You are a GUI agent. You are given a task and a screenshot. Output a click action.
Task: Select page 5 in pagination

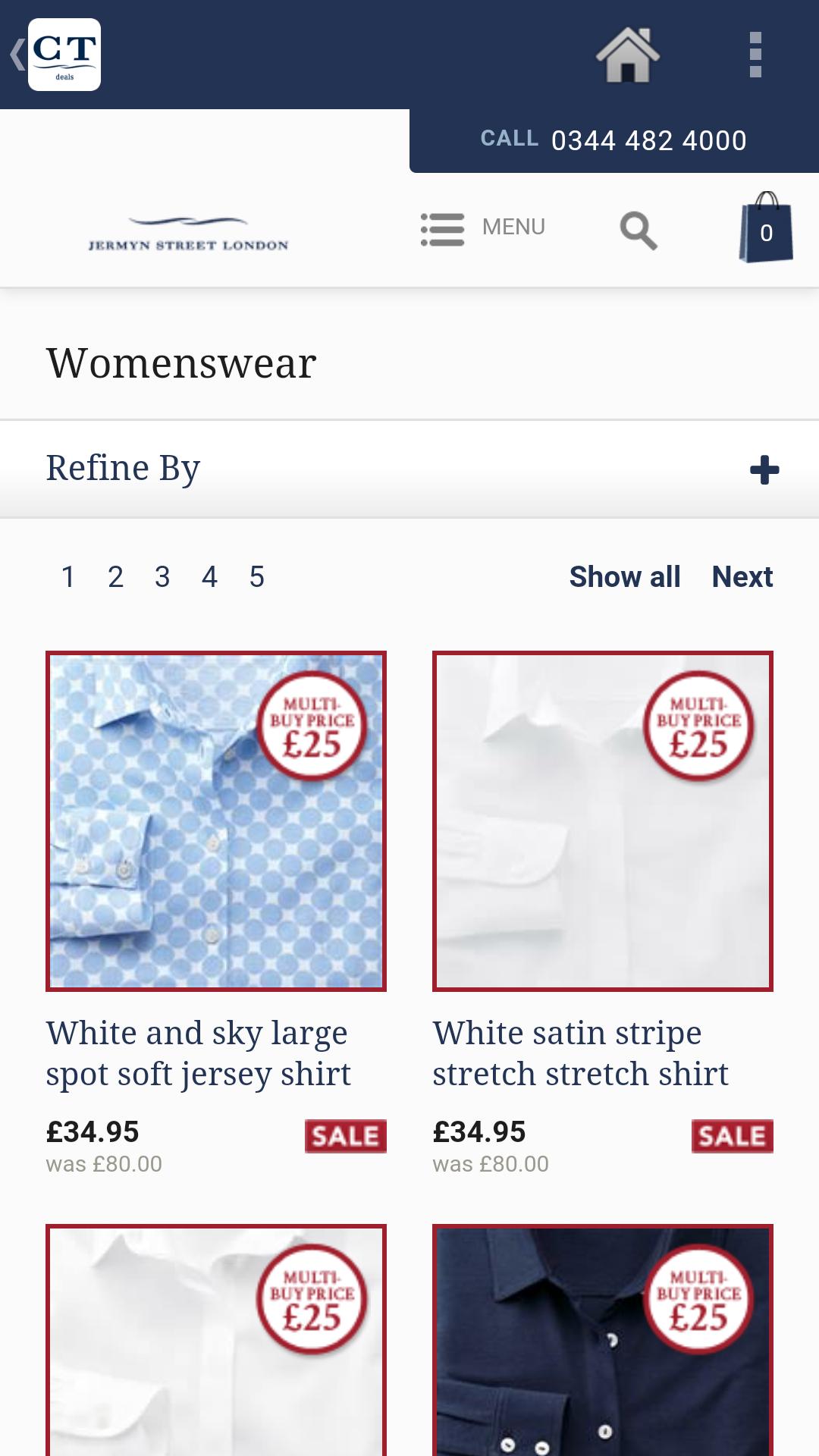click(257, 577)
